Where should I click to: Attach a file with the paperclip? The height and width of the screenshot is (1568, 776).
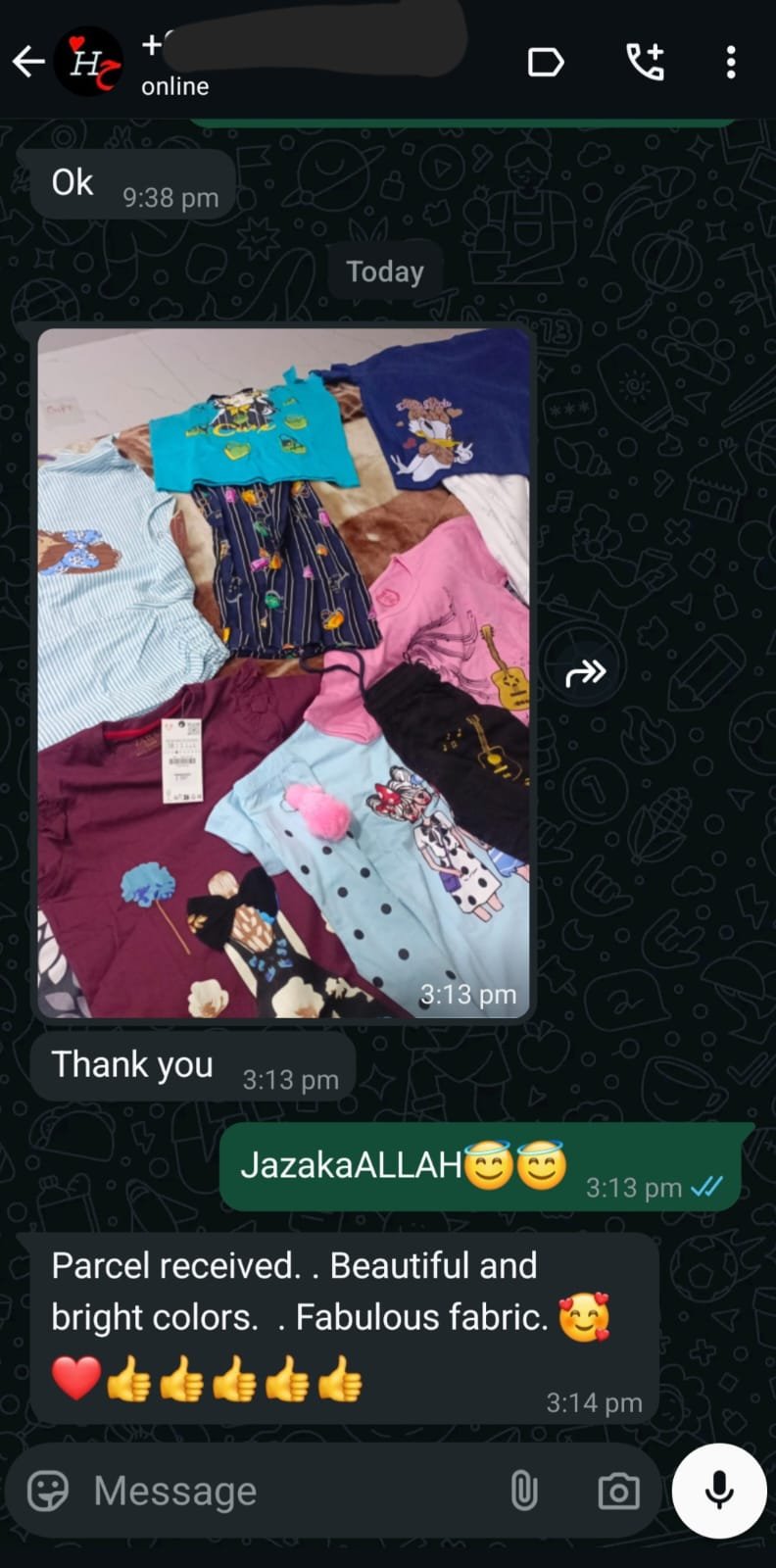524,1491
